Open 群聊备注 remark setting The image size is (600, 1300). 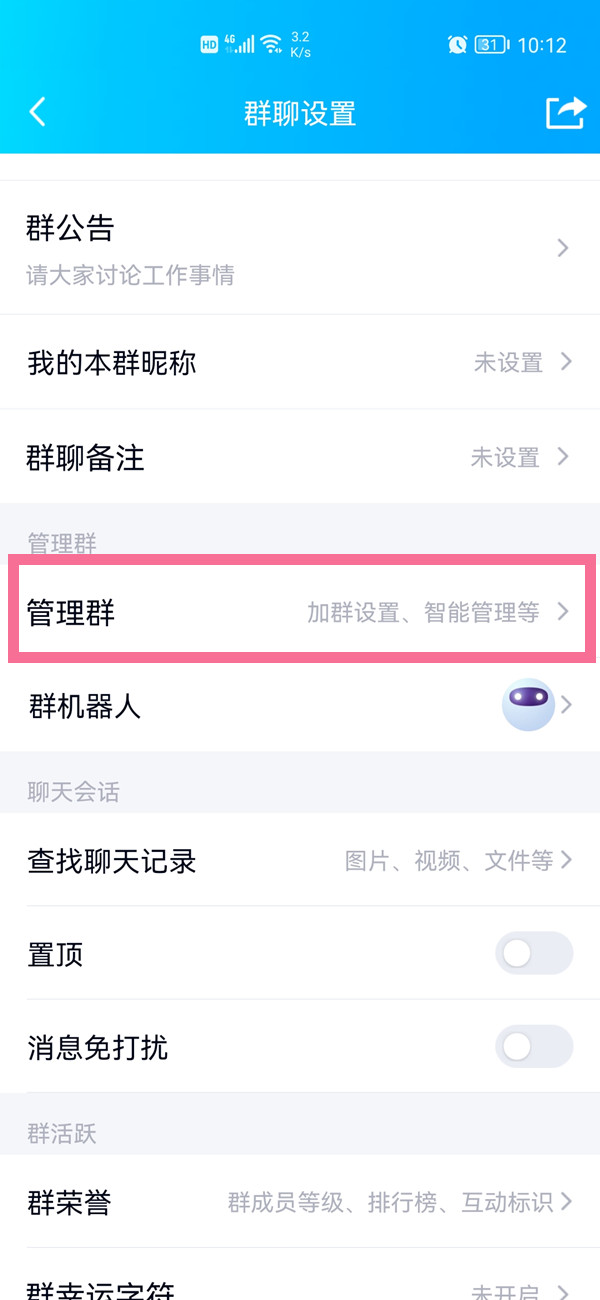tap(300, 457)
